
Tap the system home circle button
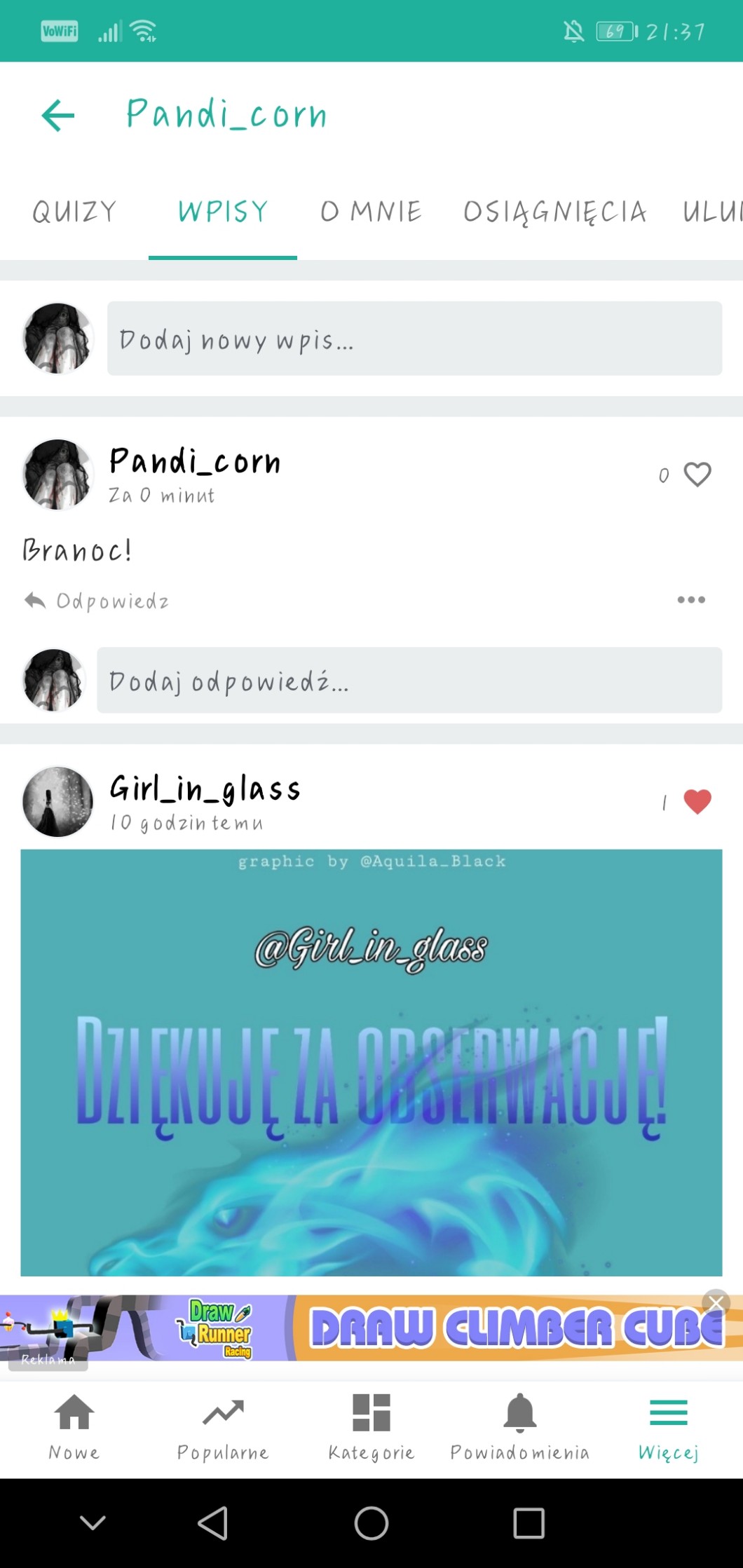tap(371, 1523)
